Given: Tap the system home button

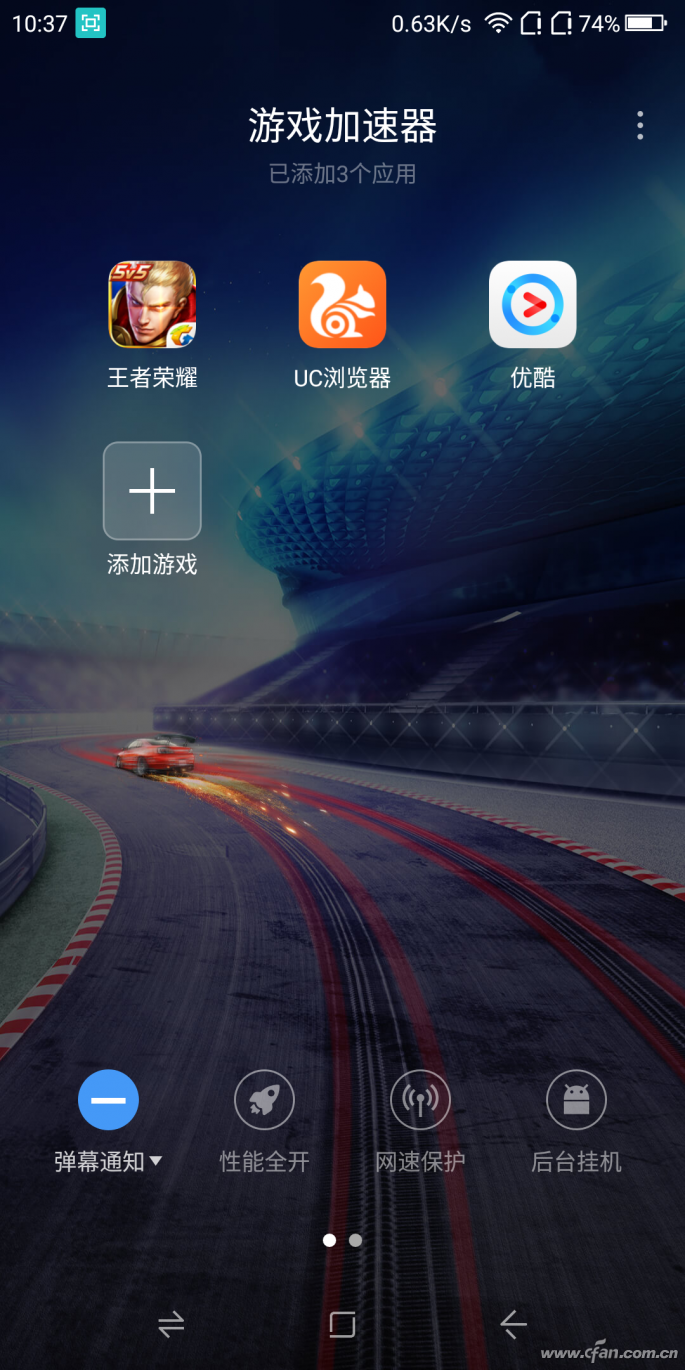Looking at the screenshot, I should (x=342, y=1325).
